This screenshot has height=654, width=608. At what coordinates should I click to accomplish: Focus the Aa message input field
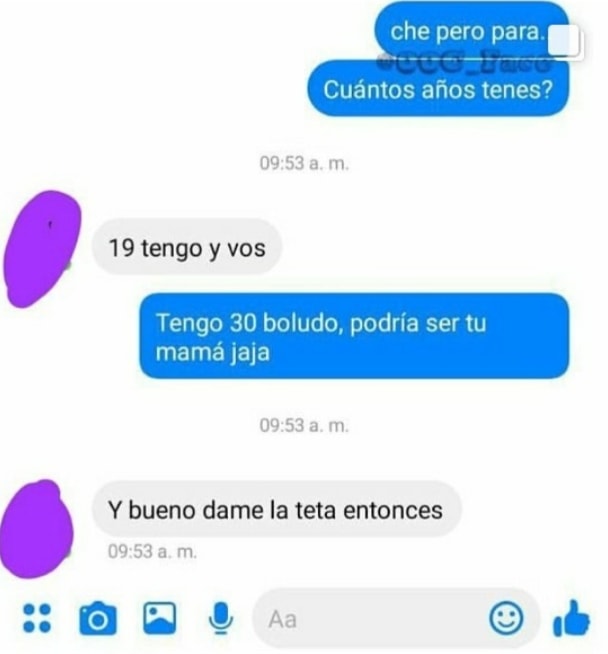click(370, 620)
